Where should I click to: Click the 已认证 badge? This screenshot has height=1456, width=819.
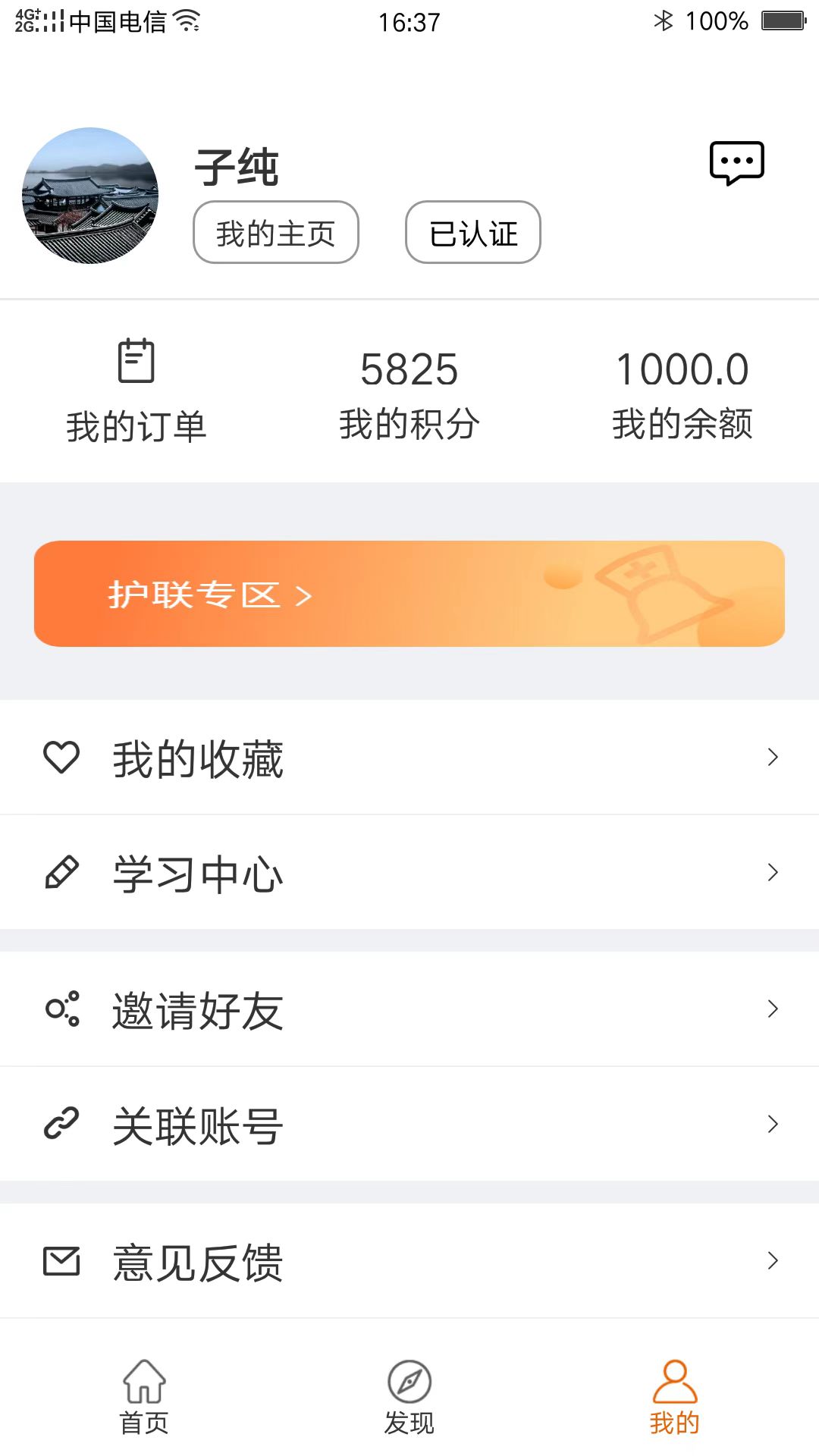(x=472, y=233)
